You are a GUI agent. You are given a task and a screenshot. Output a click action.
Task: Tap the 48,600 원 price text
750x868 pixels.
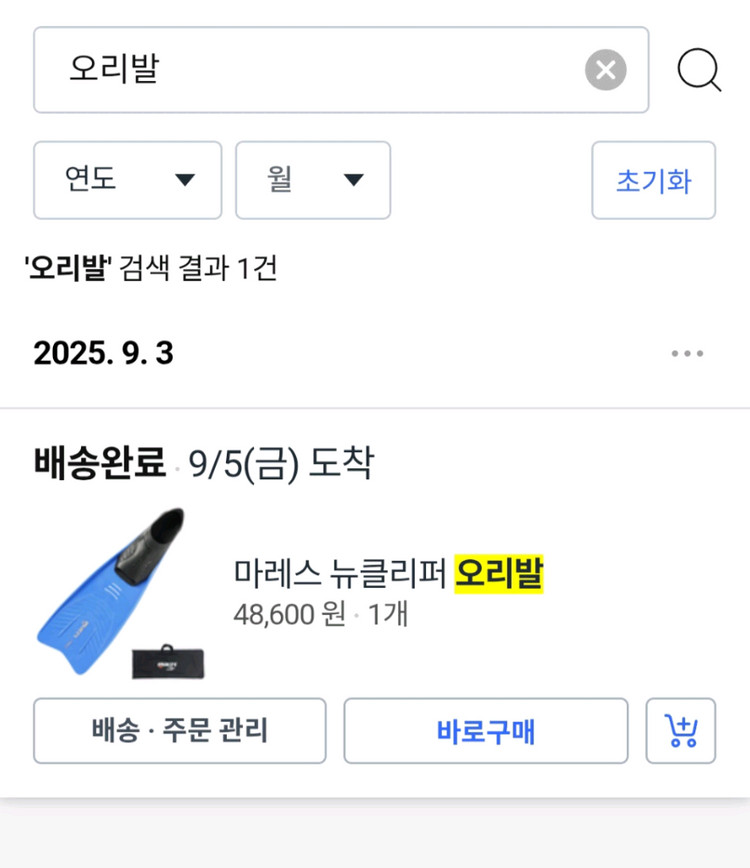coord(295,614)
